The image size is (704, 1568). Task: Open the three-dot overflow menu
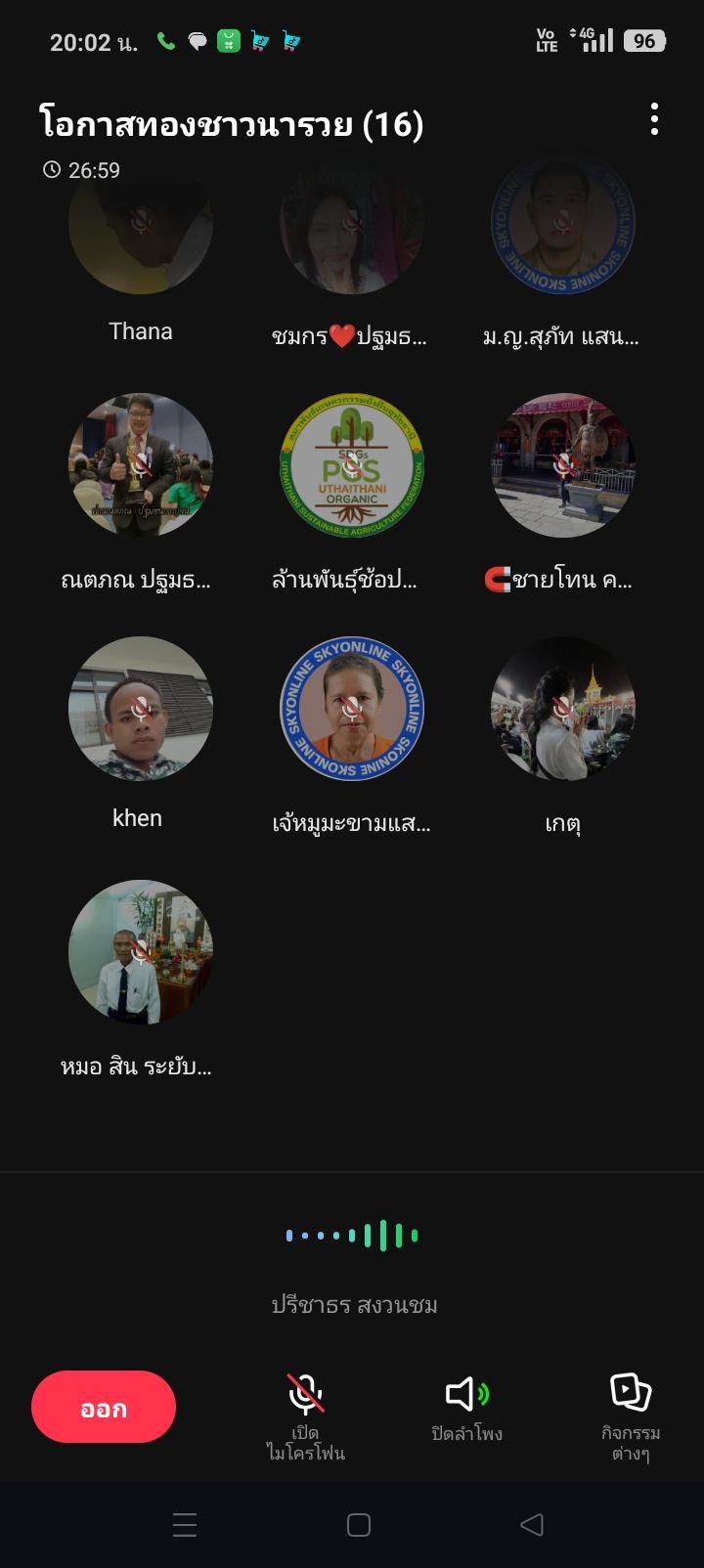click(654, 120)
